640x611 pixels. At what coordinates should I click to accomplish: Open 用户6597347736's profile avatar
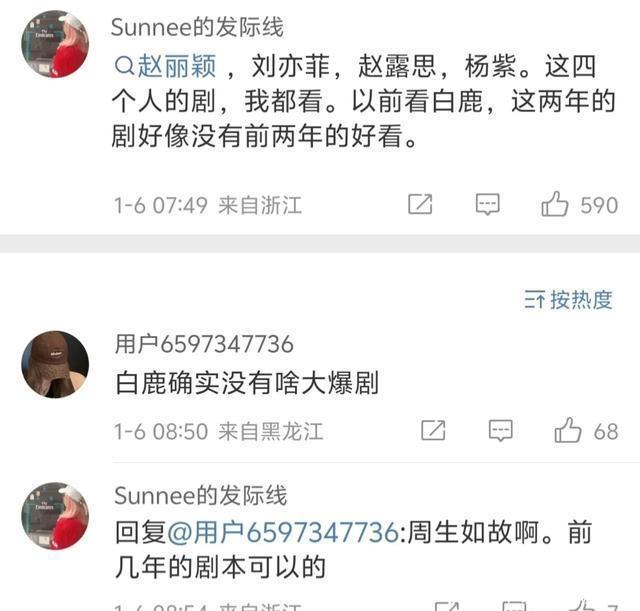[55, 365]
